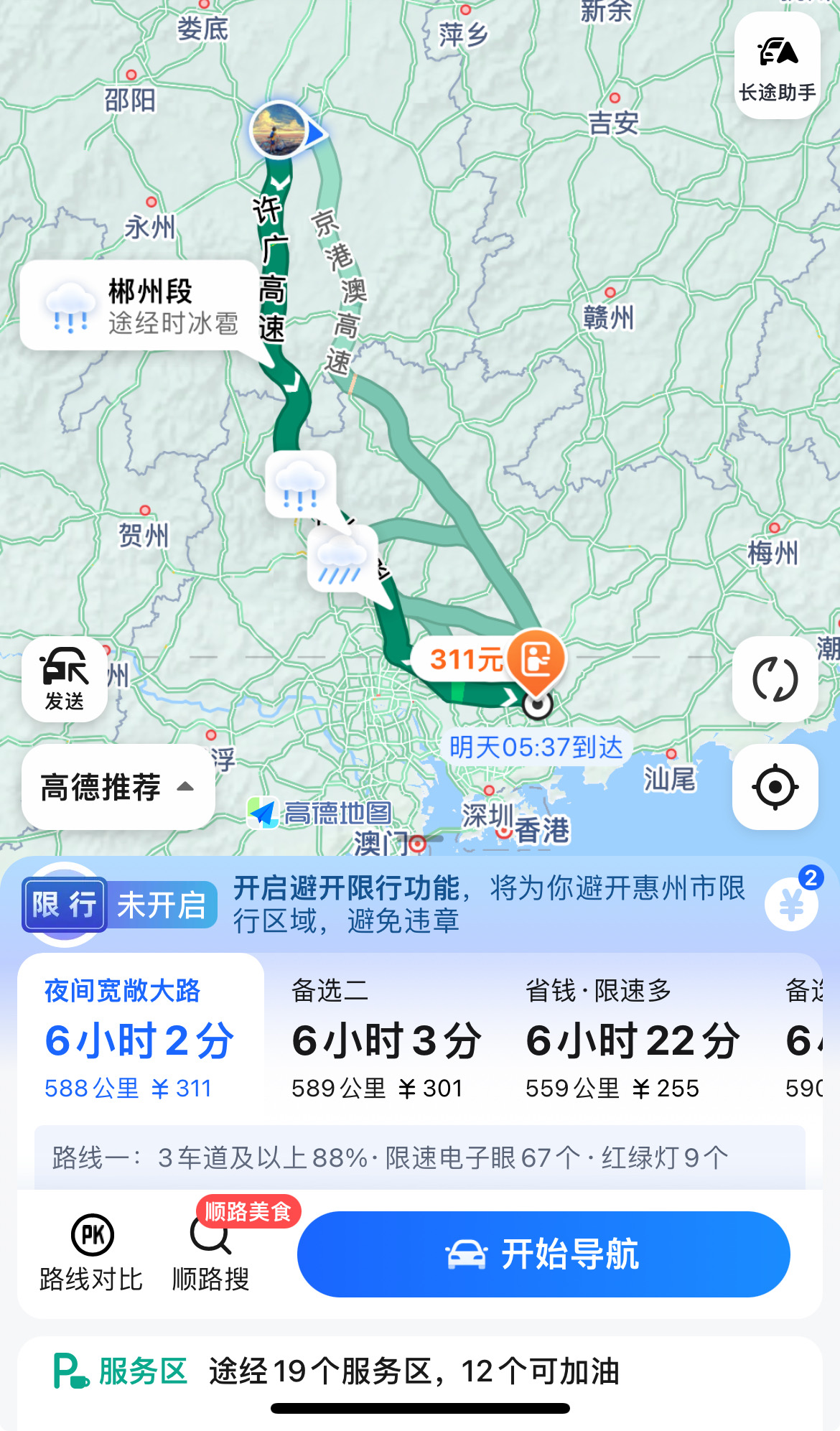Viewport: 840px width, 1431px height.
Task: View the 郴州段 hail weather alert
Action: [x=139, y=306]
